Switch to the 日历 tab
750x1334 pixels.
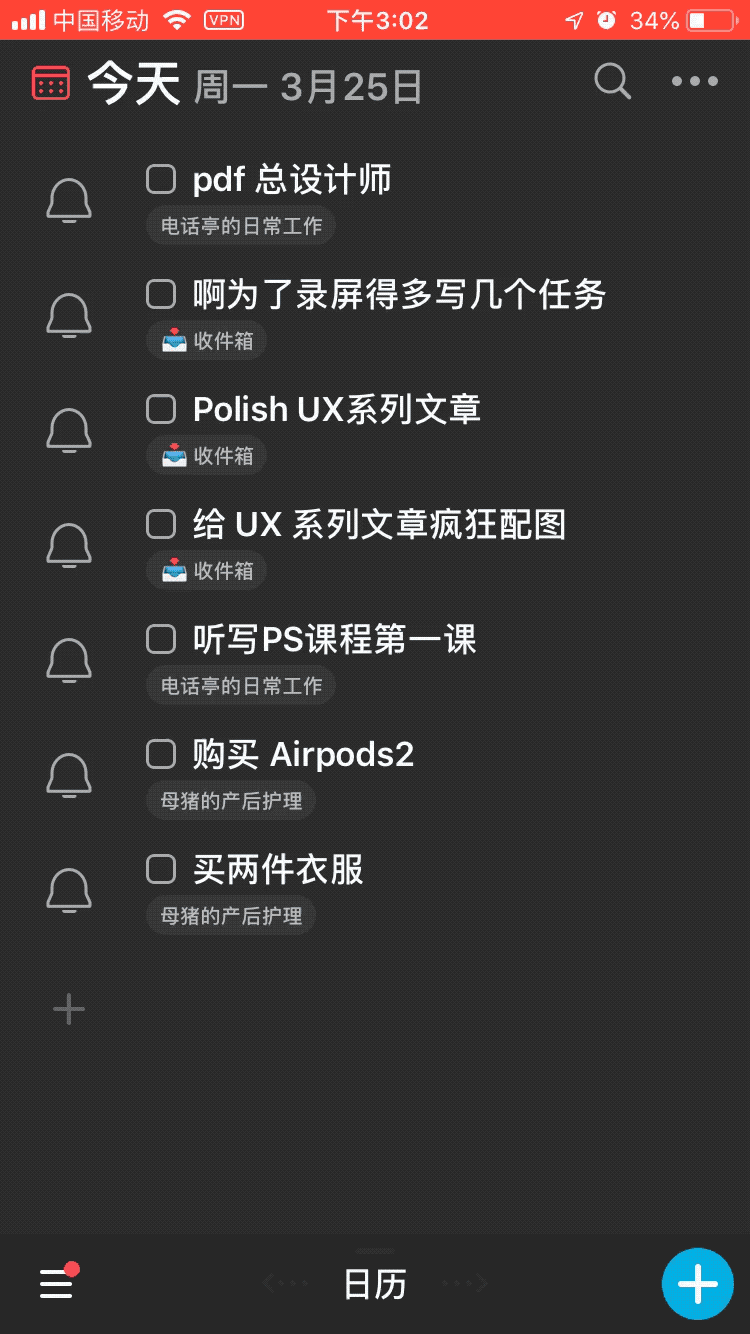(375, 1283)
